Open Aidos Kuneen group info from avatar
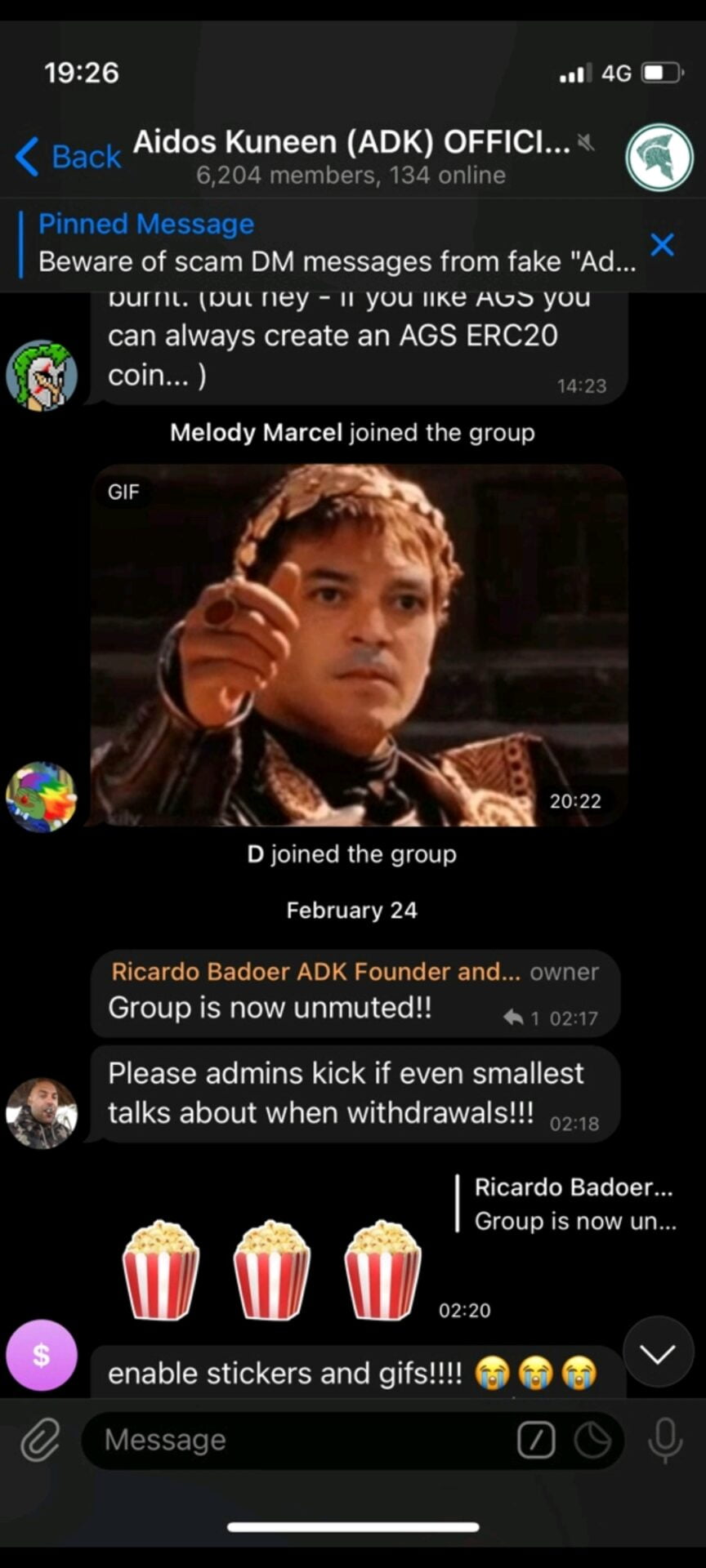The width and height of the screenshot is (706, 1568). (659, 158)
